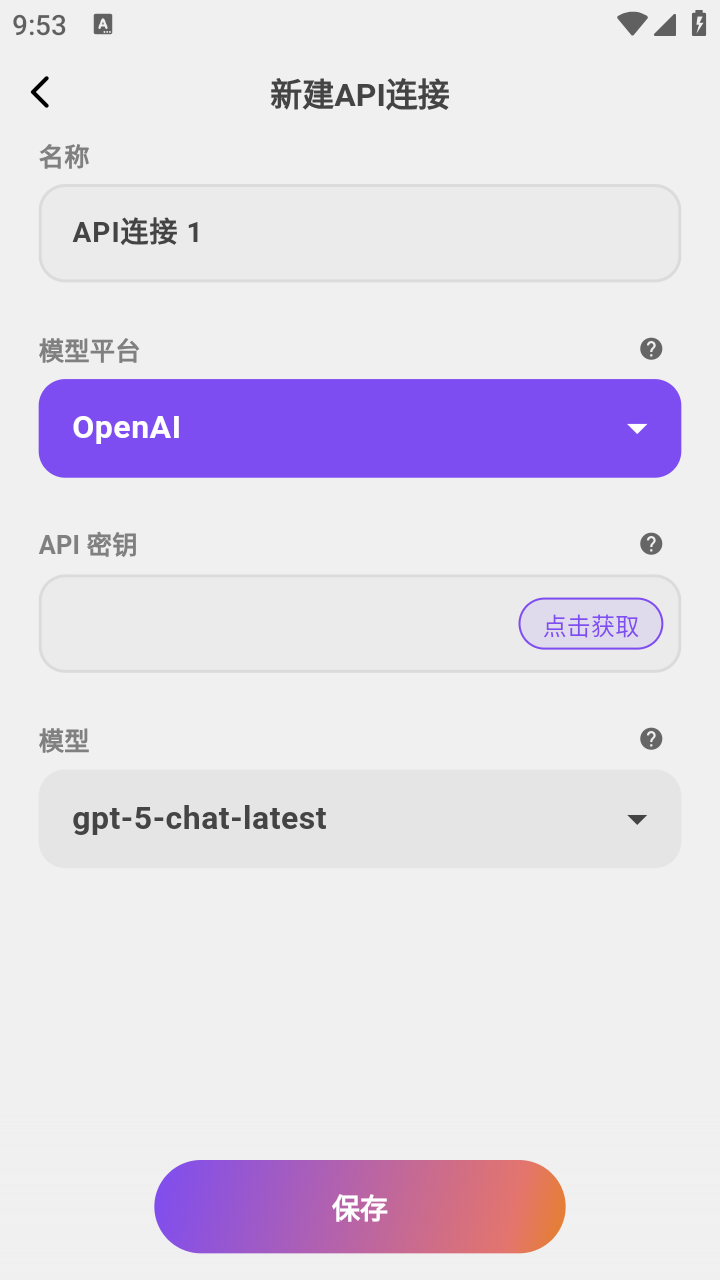
Task: Click the 模型 question mark icon
Action: [651, 738]
